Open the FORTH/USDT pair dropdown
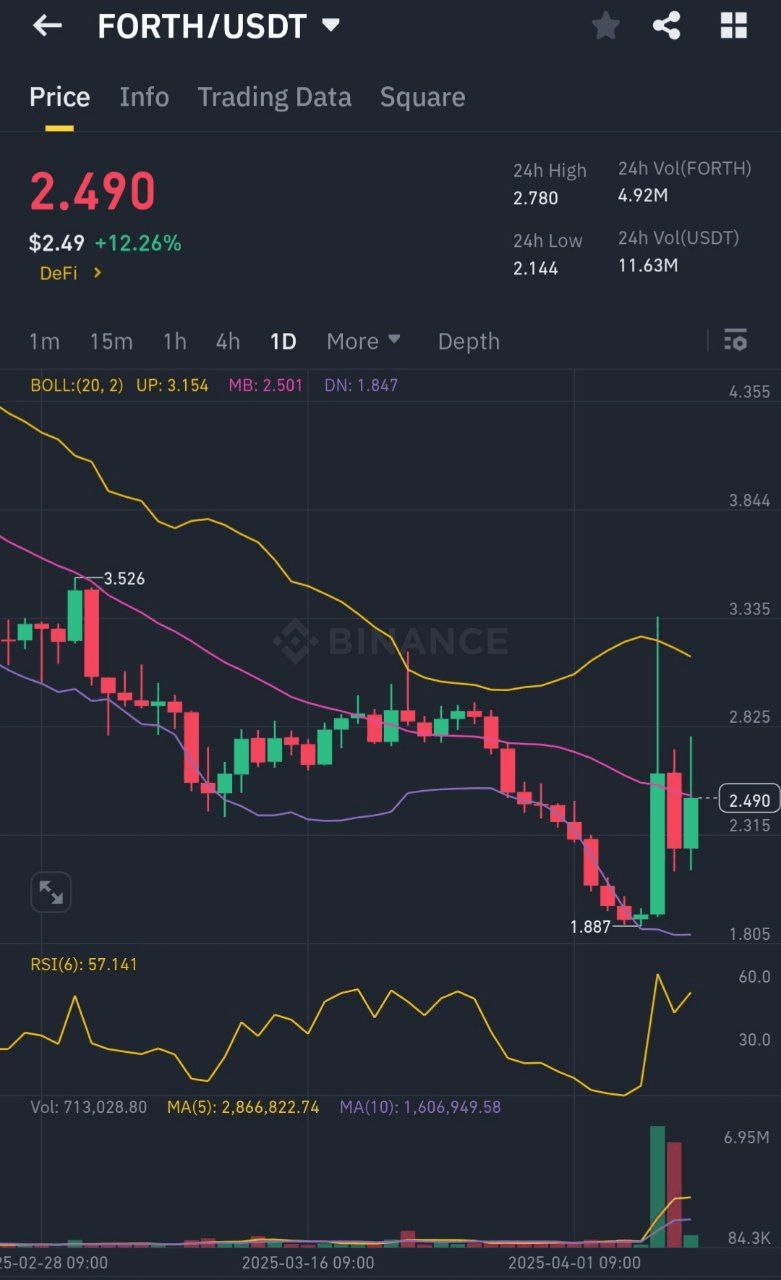781x1280 pixels. click(331, 26)
